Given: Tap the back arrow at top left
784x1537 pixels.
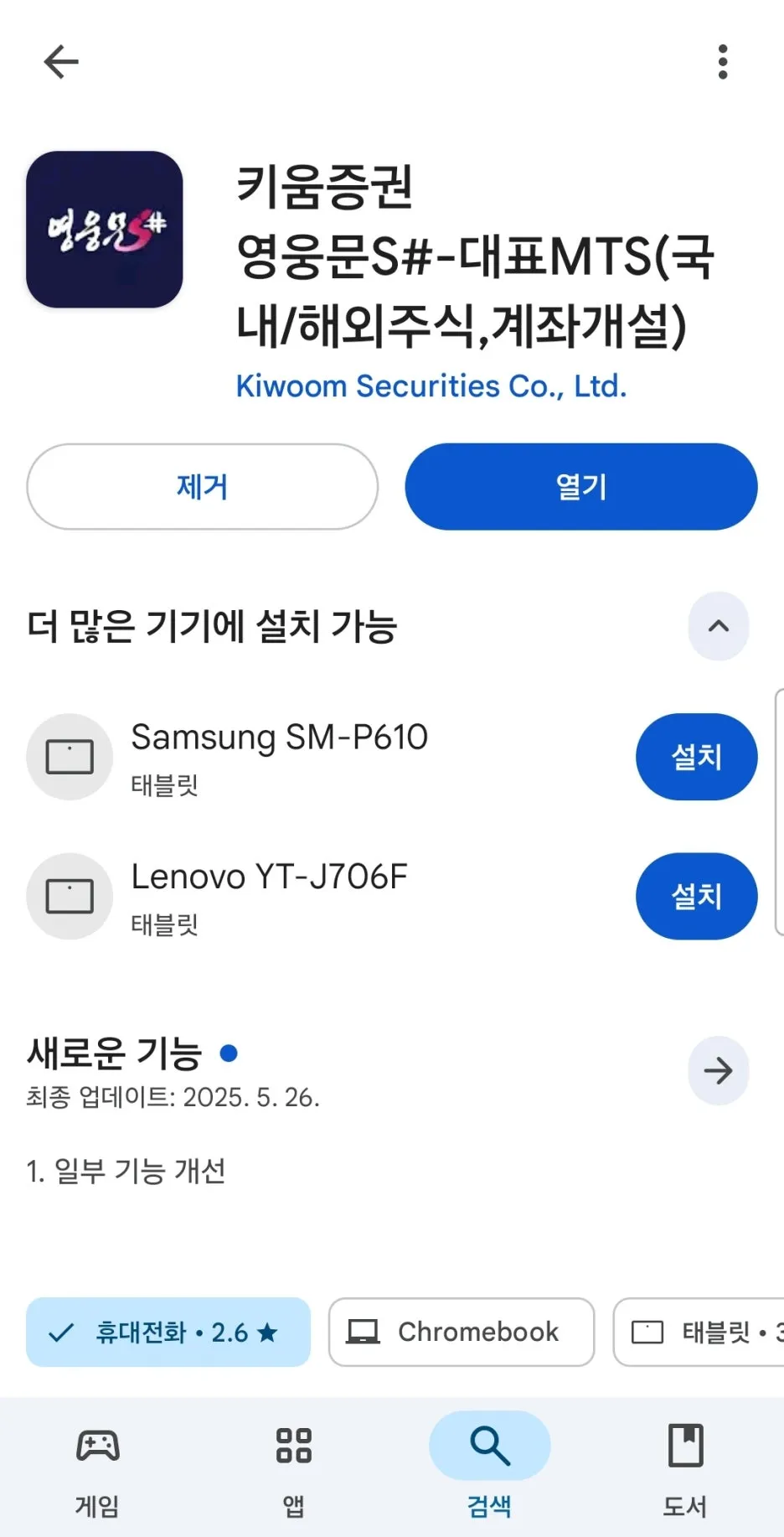Looking at the screenshot, I should pyautogui.click(x=59, y=60).
